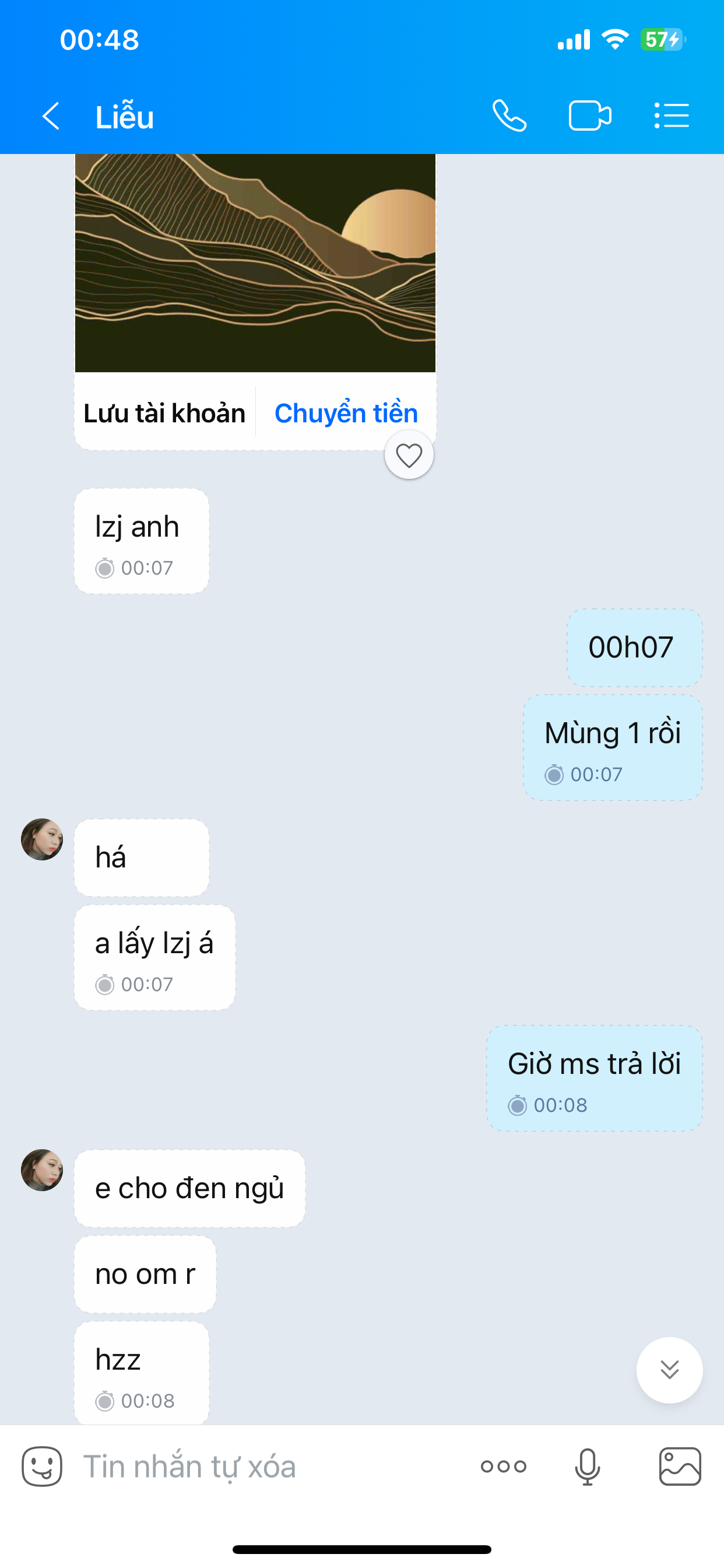Tap the Chuyển tiền link
This screenshot has height=1568, width=724.
click(x=346, y=414)
